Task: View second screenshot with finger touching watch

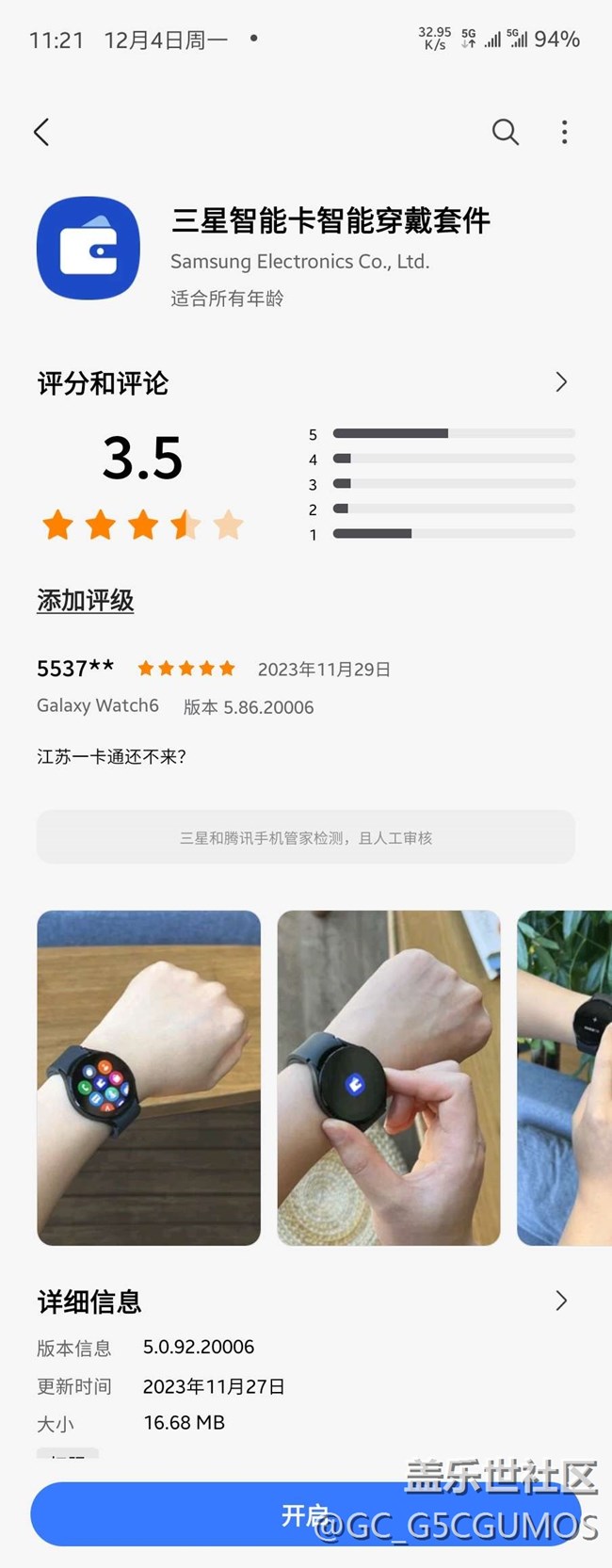Action: pyautogui.click(x=388, y=1077)
